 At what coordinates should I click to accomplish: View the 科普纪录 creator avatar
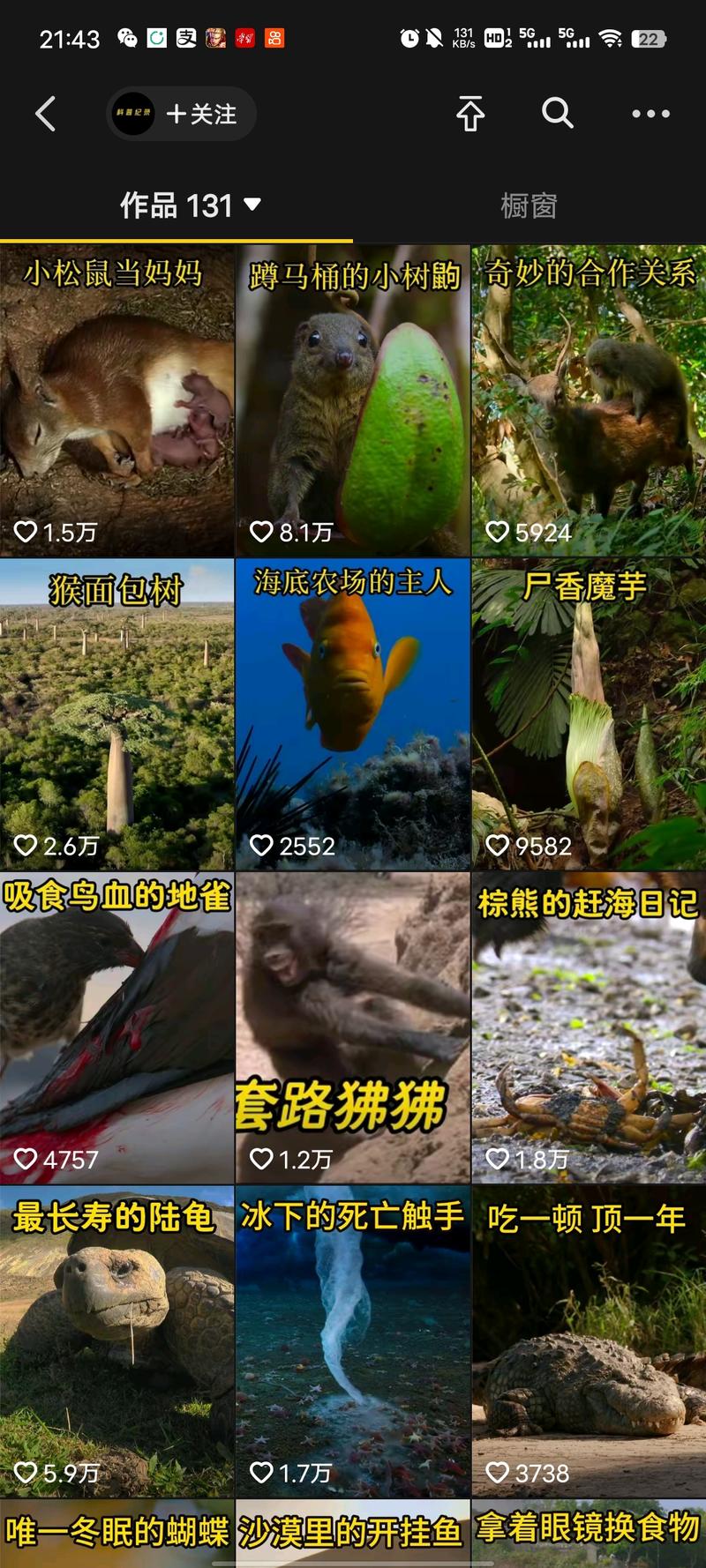pyautogui.click(x=134, y=114)
